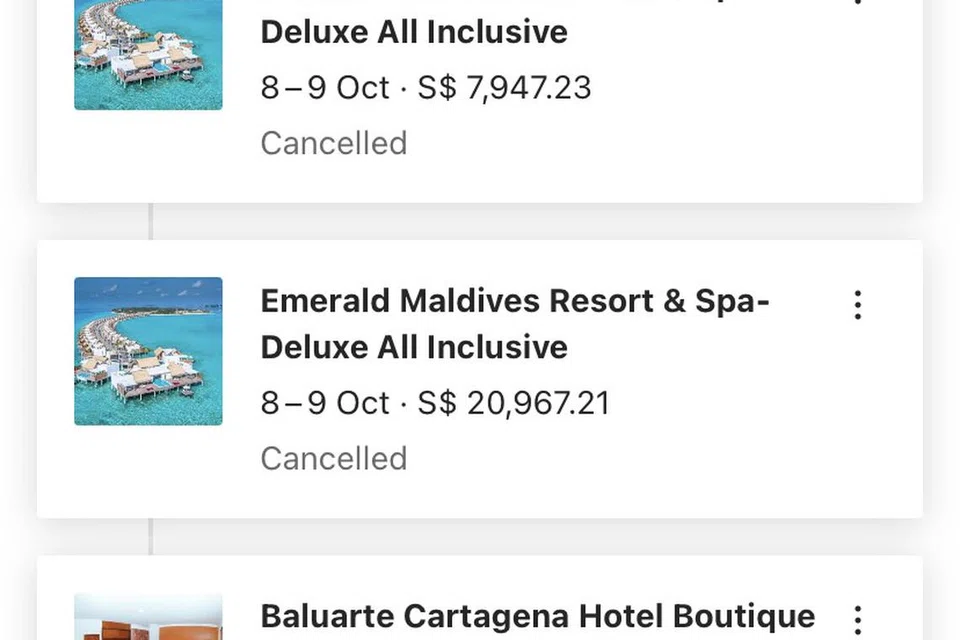960x640 pixels.
Task: Open the Baluarte Cartagena Hotel Boutique booking
Action: [x=537, y=616]
